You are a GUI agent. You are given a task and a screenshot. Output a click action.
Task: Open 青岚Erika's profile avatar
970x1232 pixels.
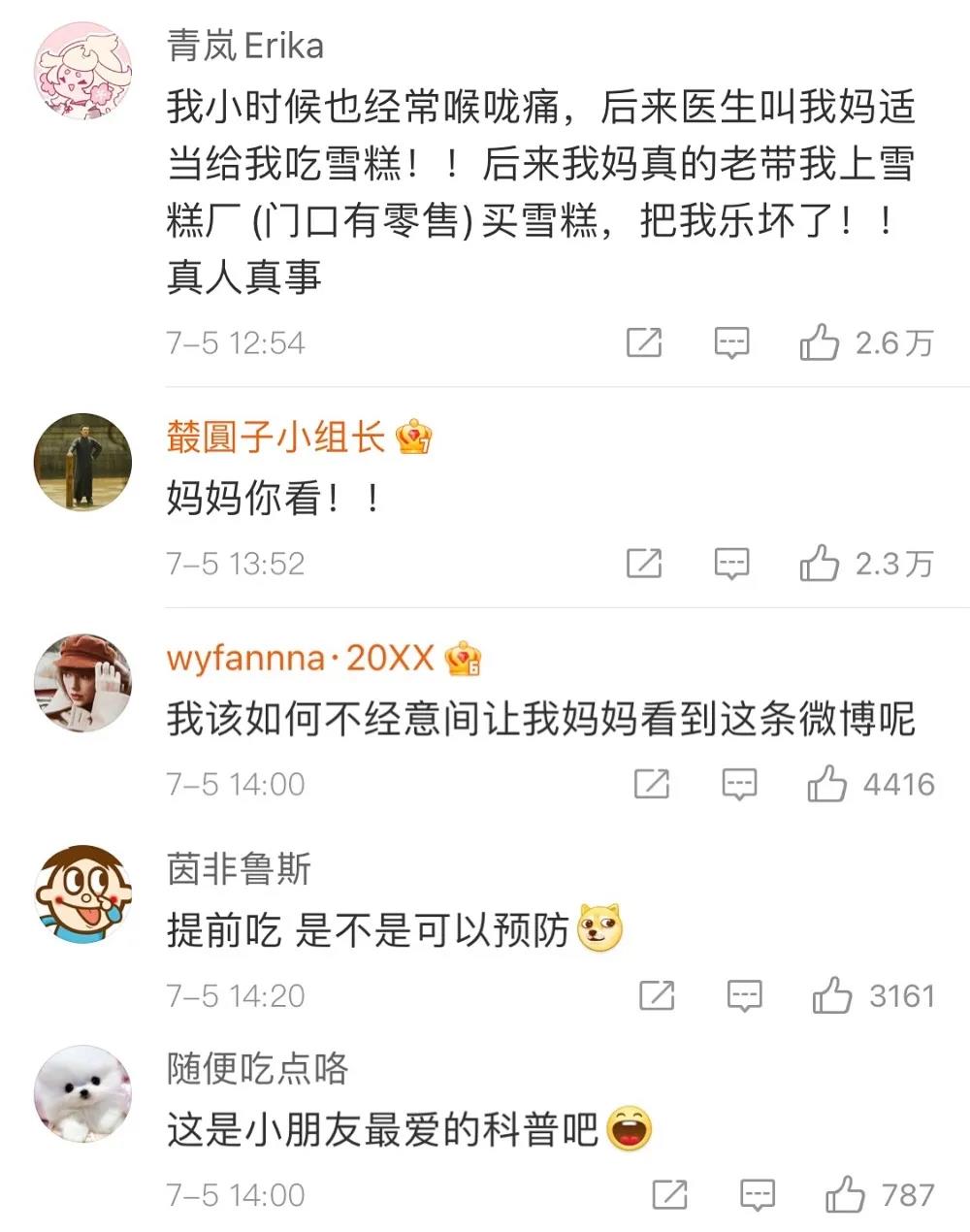[83, 71]
